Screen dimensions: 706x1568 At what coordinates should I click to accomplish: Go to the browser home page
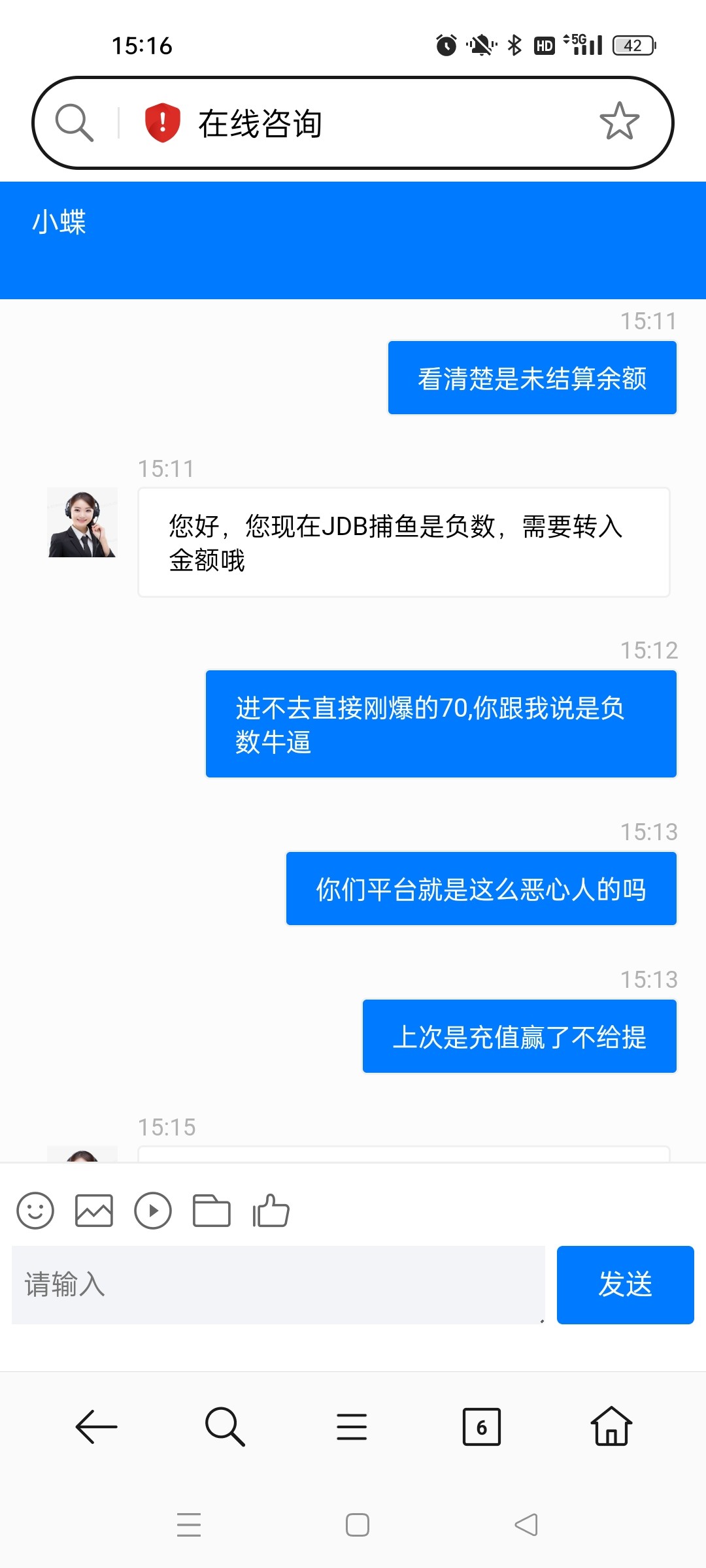[611, 1426]
